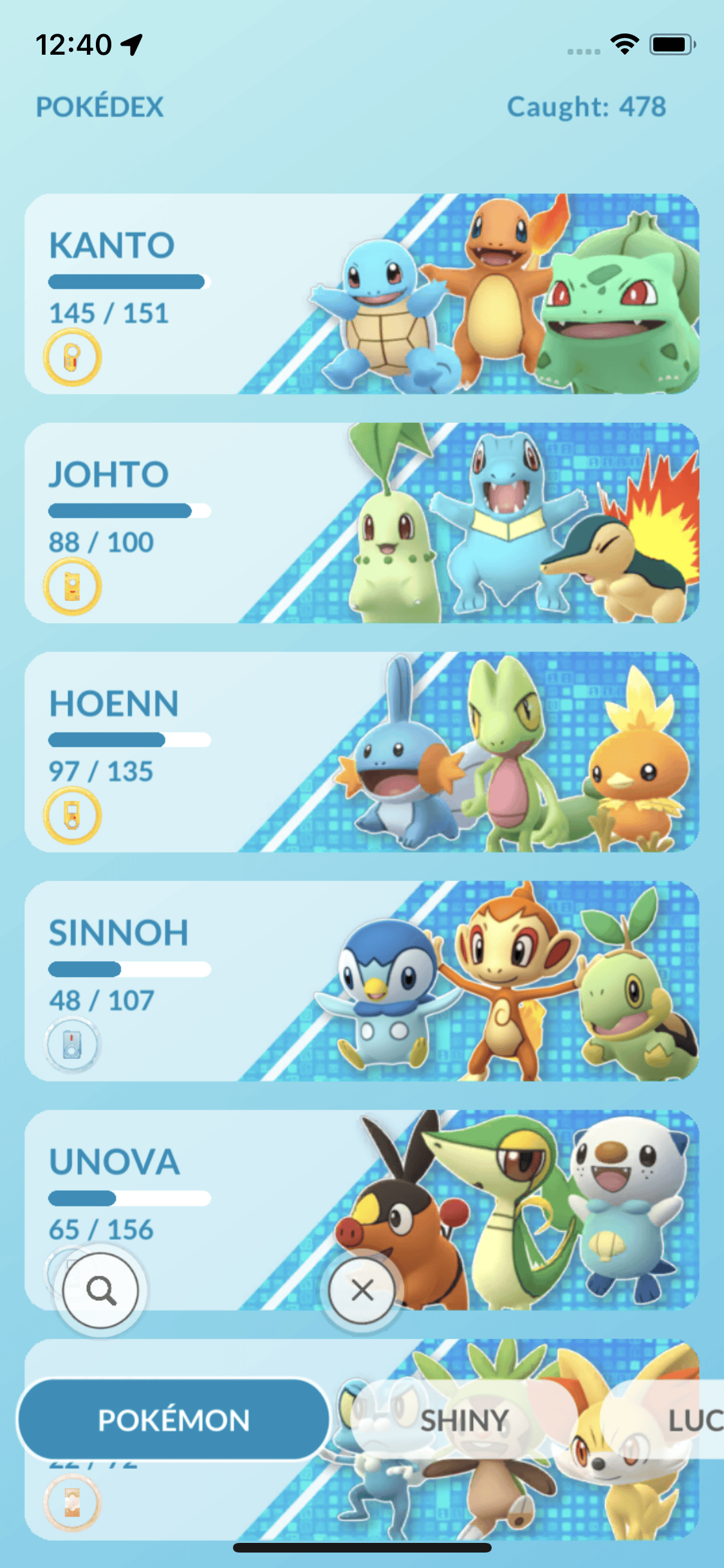Switch to the Shiny tab

465,1420
